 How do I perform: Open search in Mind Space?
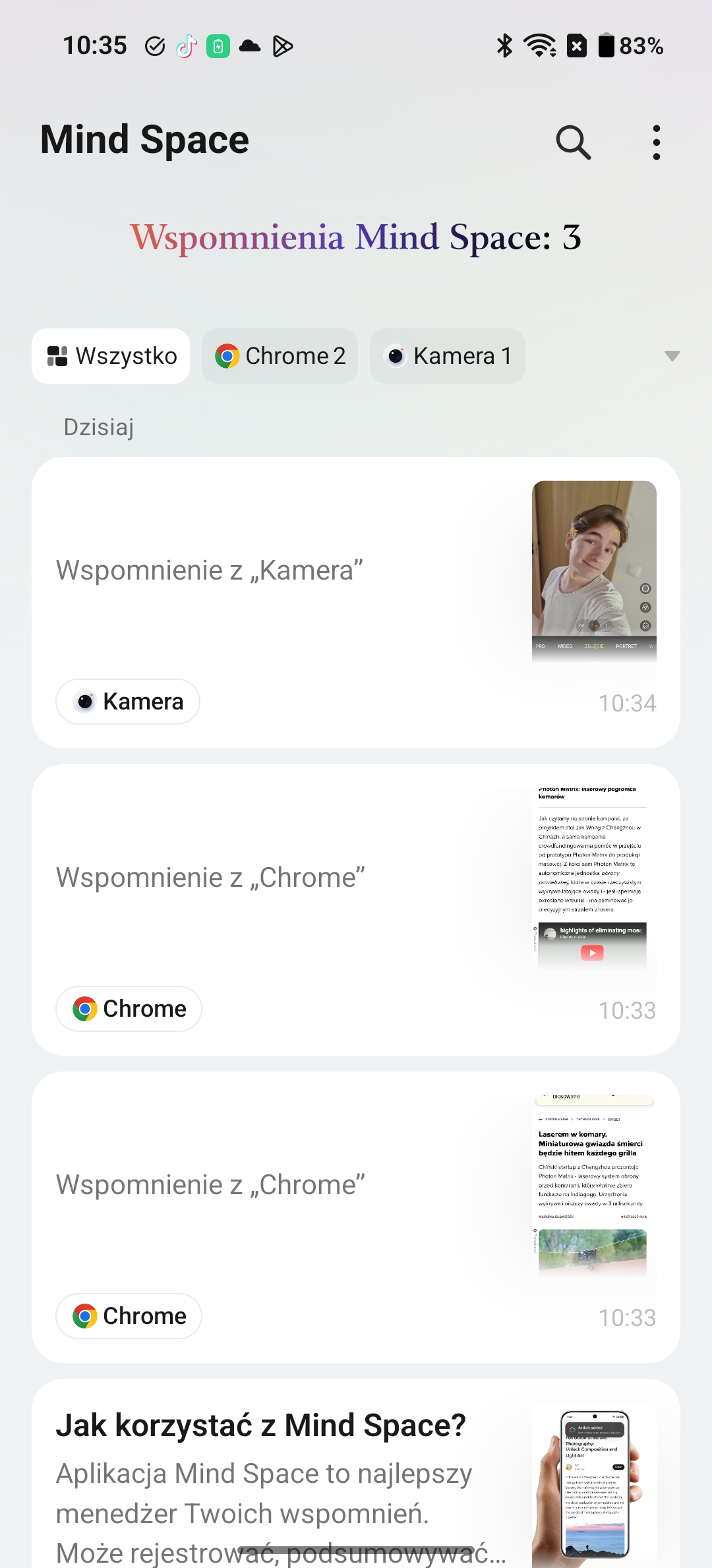[572, 142]
